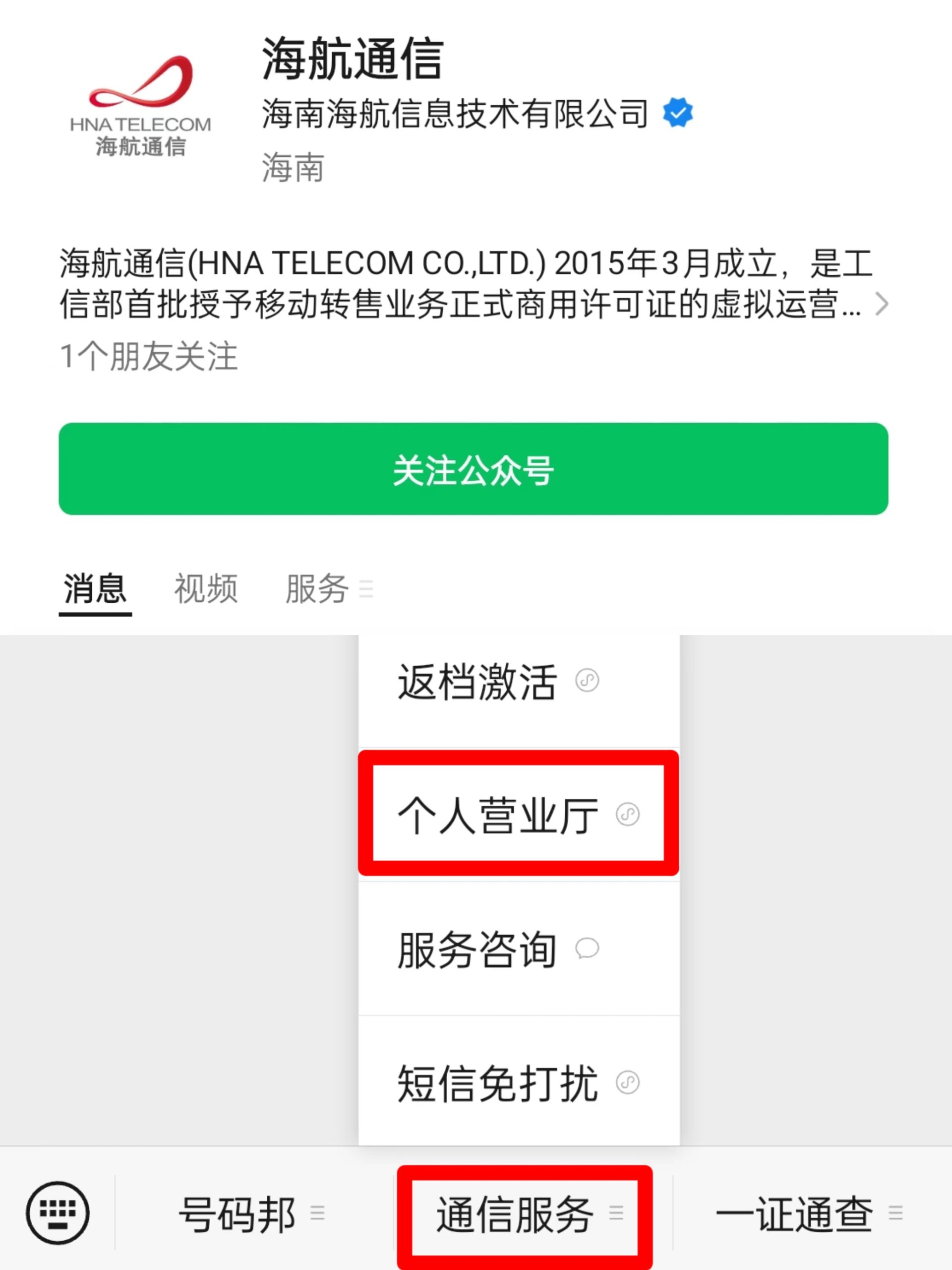This screenshot has height=1270, width=952.
Task: Open 返档激活 from the menu
Action: (497, 682)
